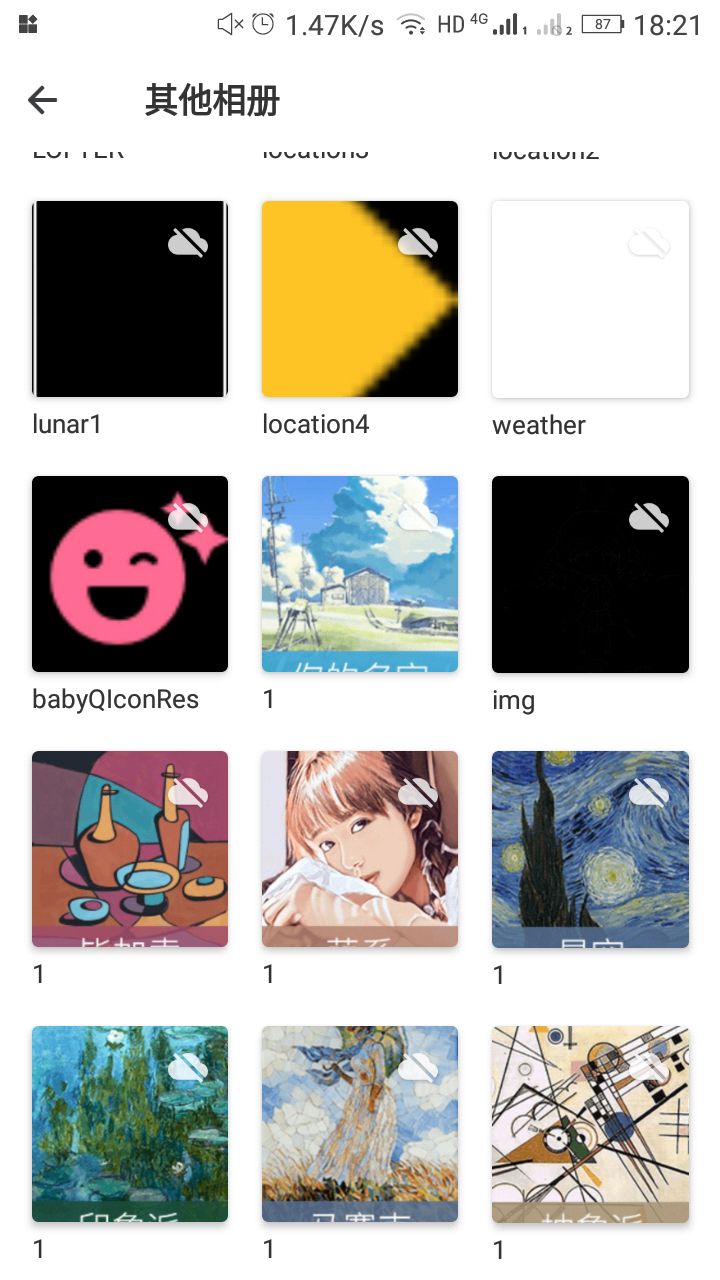Open the img album

590,574
